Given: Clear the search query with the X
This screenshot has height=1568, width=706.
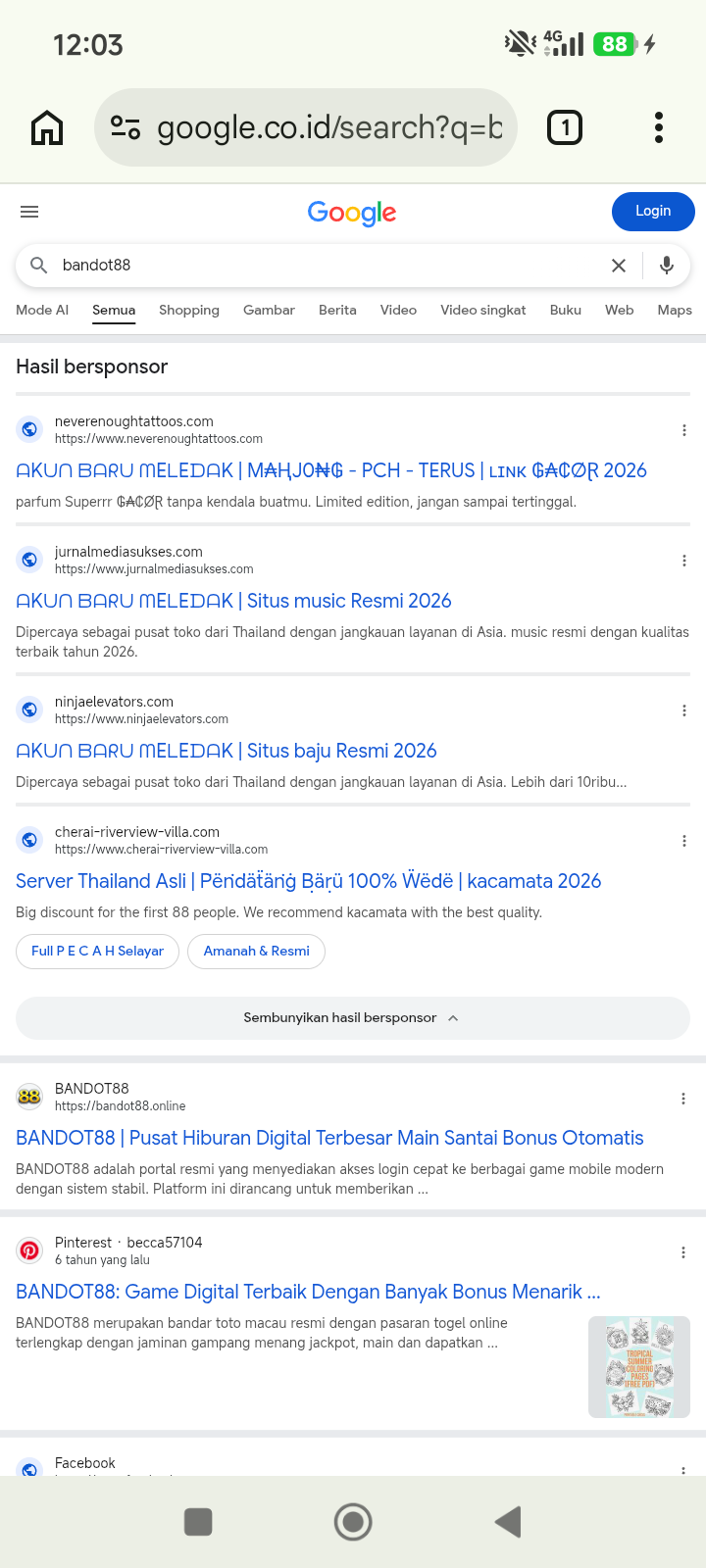Looking at the screenshot, I should 619,266.
